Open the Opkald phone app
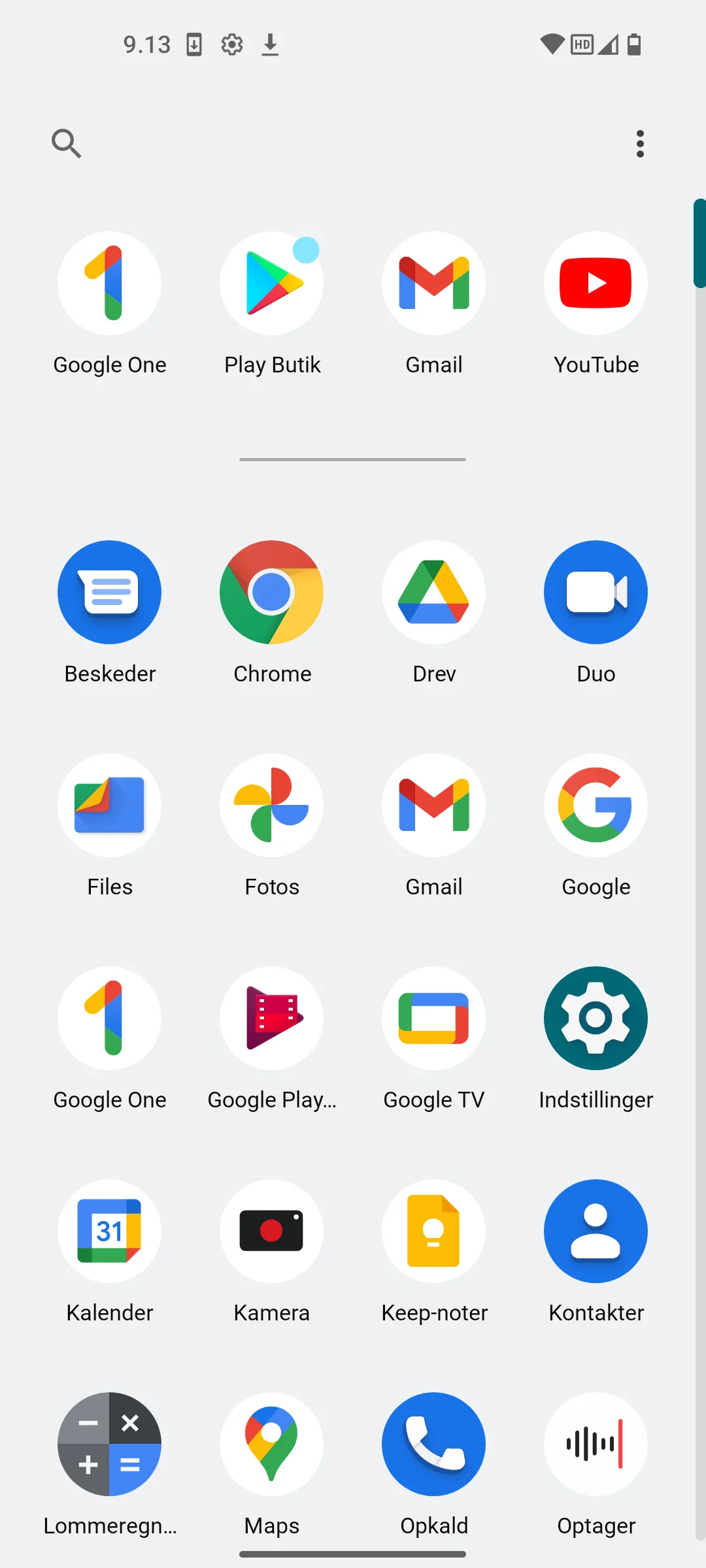706x1568 pixels. tap(434, 1445)
